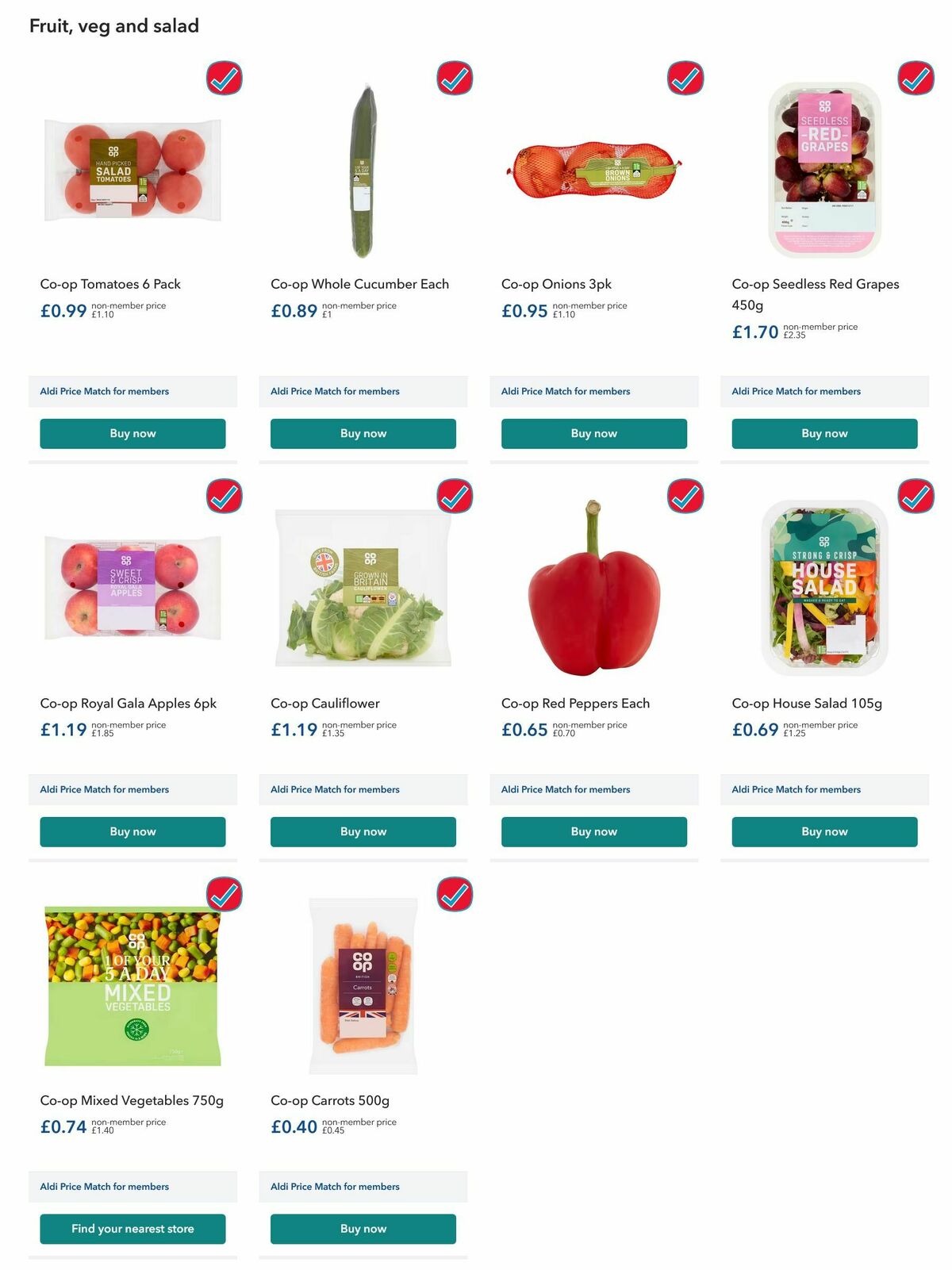Image resolution: width=952 pixels, height=1270 pixels.
Task: Buy the Co-op Cauliflower now
Action: pos(363,831)
